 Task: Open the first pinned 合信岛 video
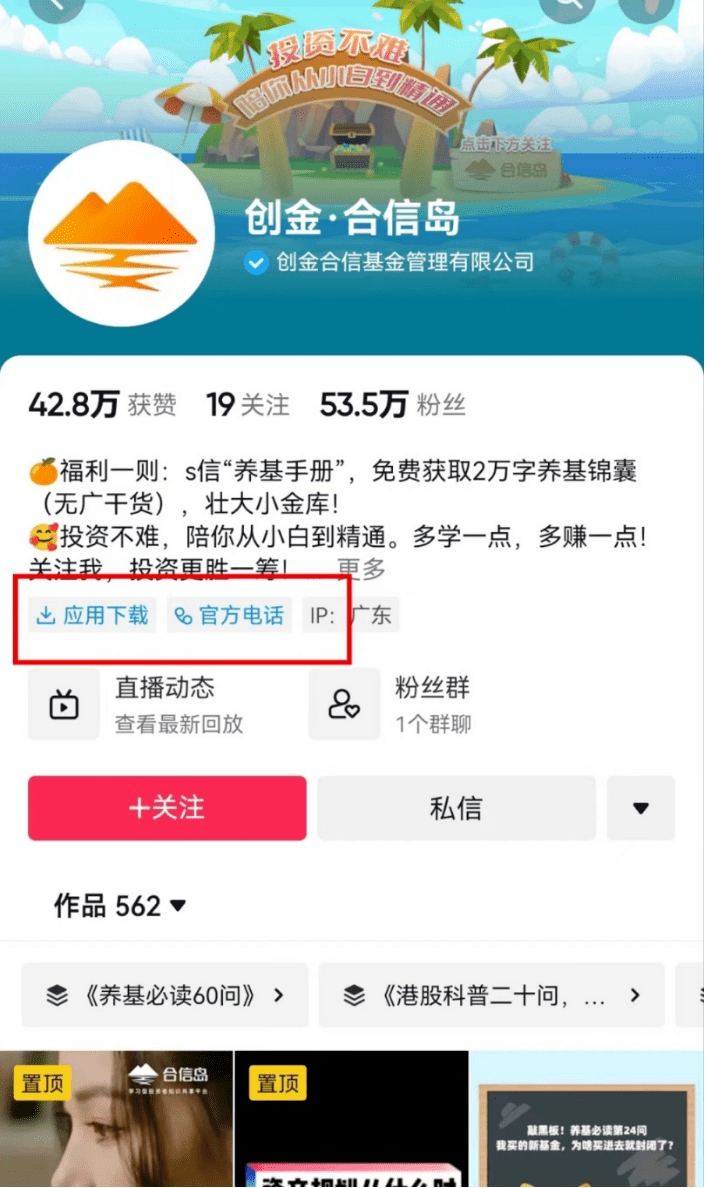coord(116,1120)
